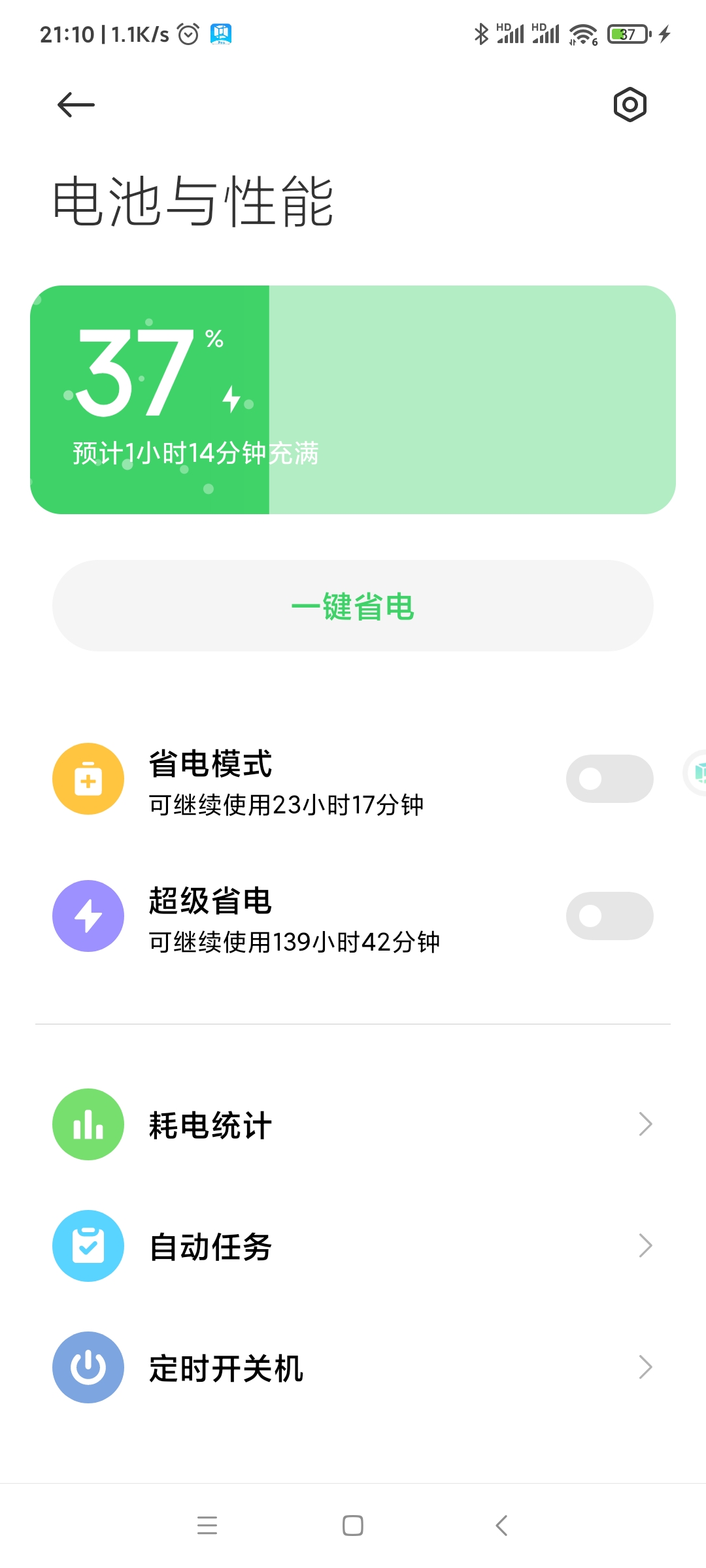Turn on 超级省电 toggle
The height and width of the screenshot is (1568, 706).
[609, 916]
